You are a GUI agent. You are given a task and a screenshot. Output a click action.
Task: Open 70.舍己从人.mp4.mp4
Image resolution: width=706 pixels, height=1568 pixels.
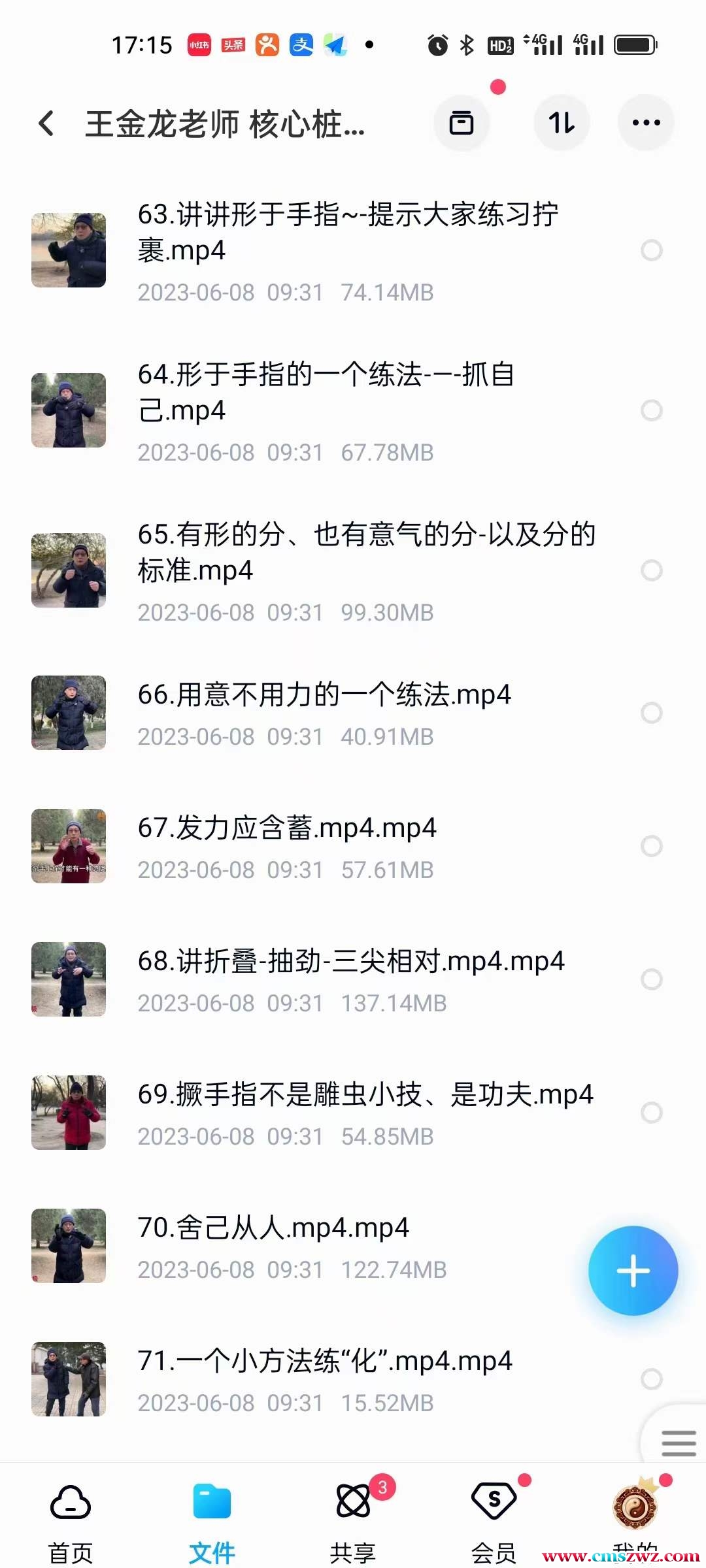273,1228
